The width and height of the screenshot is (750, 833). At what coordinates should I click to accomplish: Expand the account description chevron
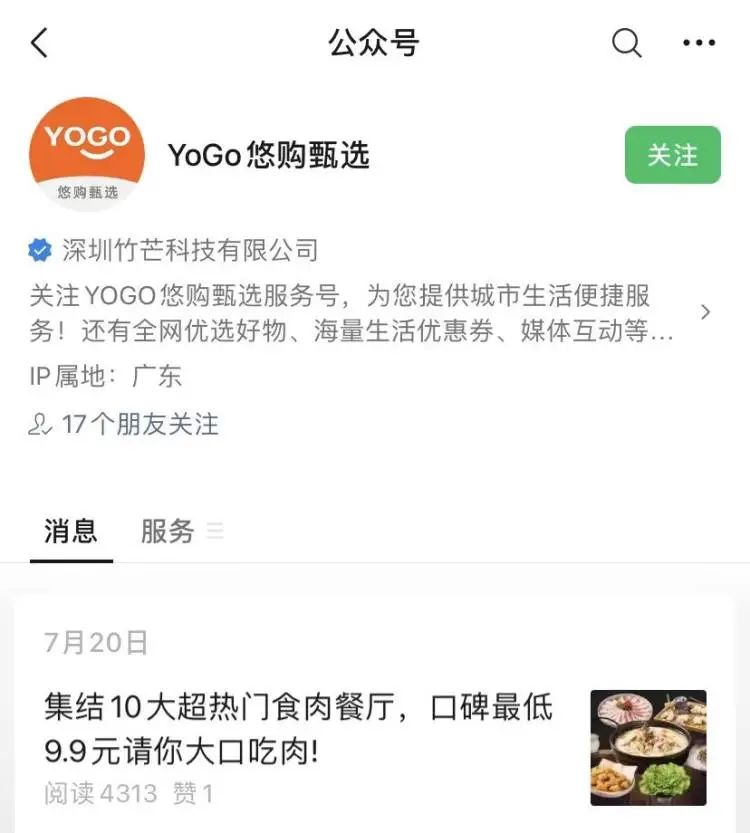(705, 312)
